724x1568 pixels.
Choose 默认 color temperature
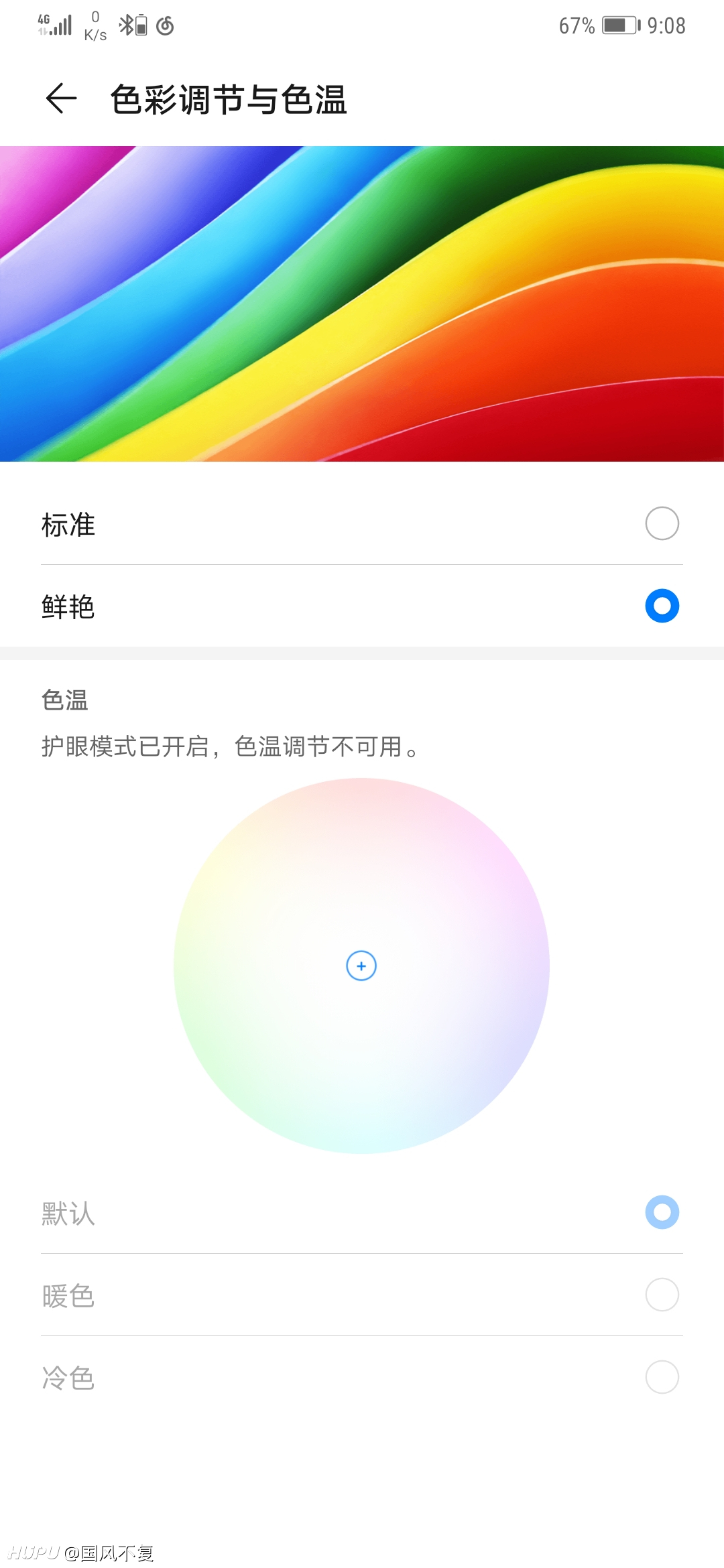[362, 1213]
